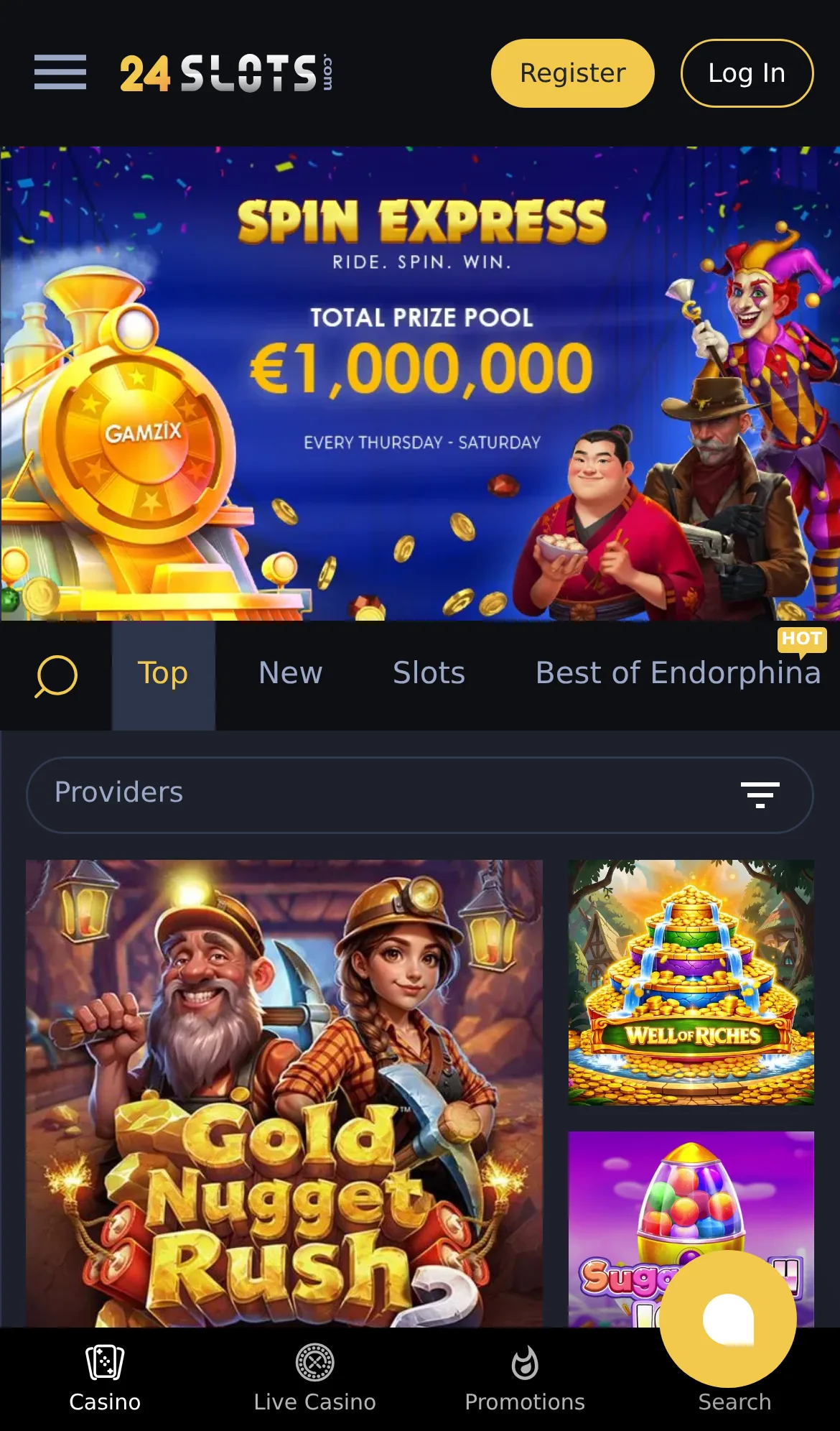Open the live chat bubble

point(728,1319)
